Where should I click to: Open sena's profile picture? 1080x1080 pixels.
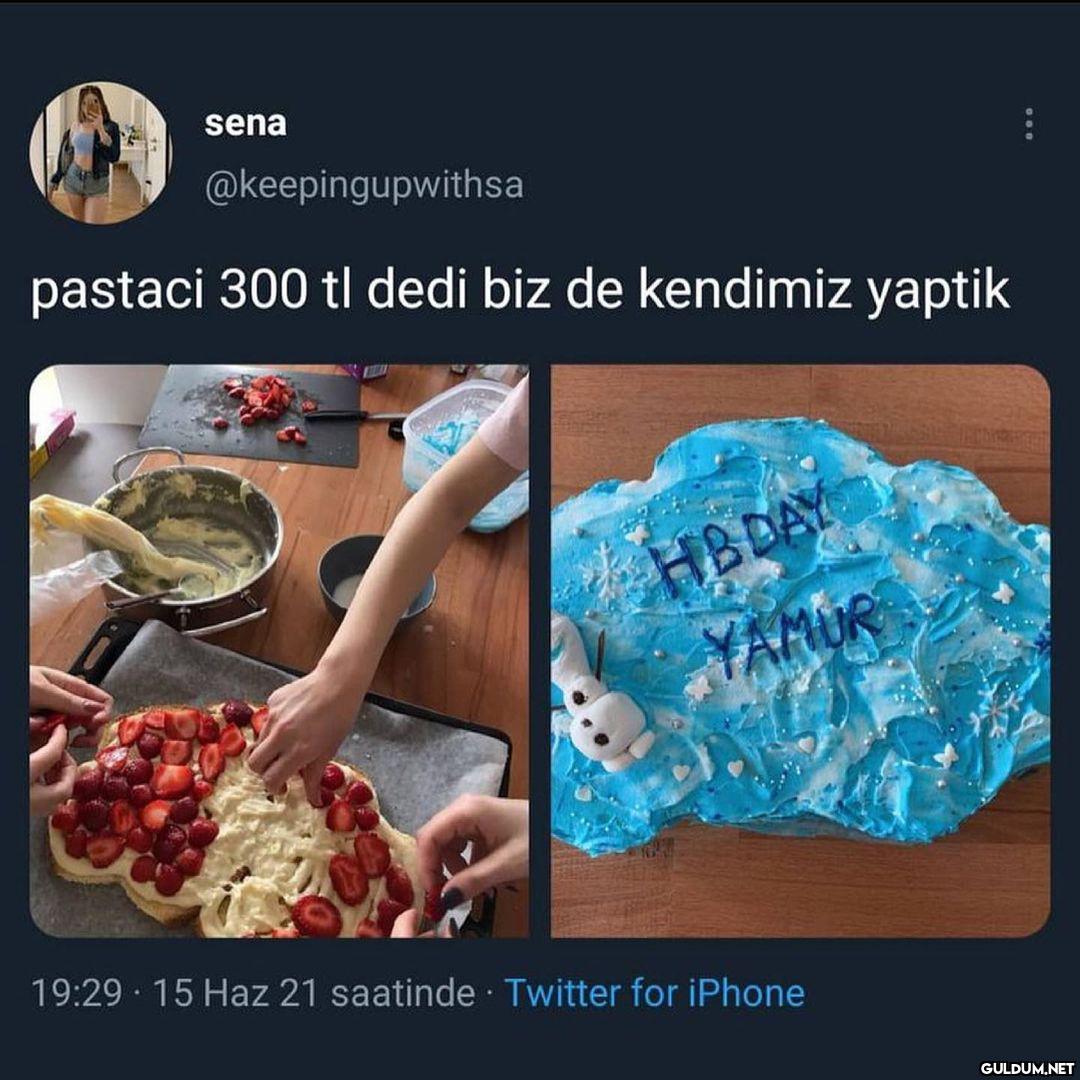(100, 152)
